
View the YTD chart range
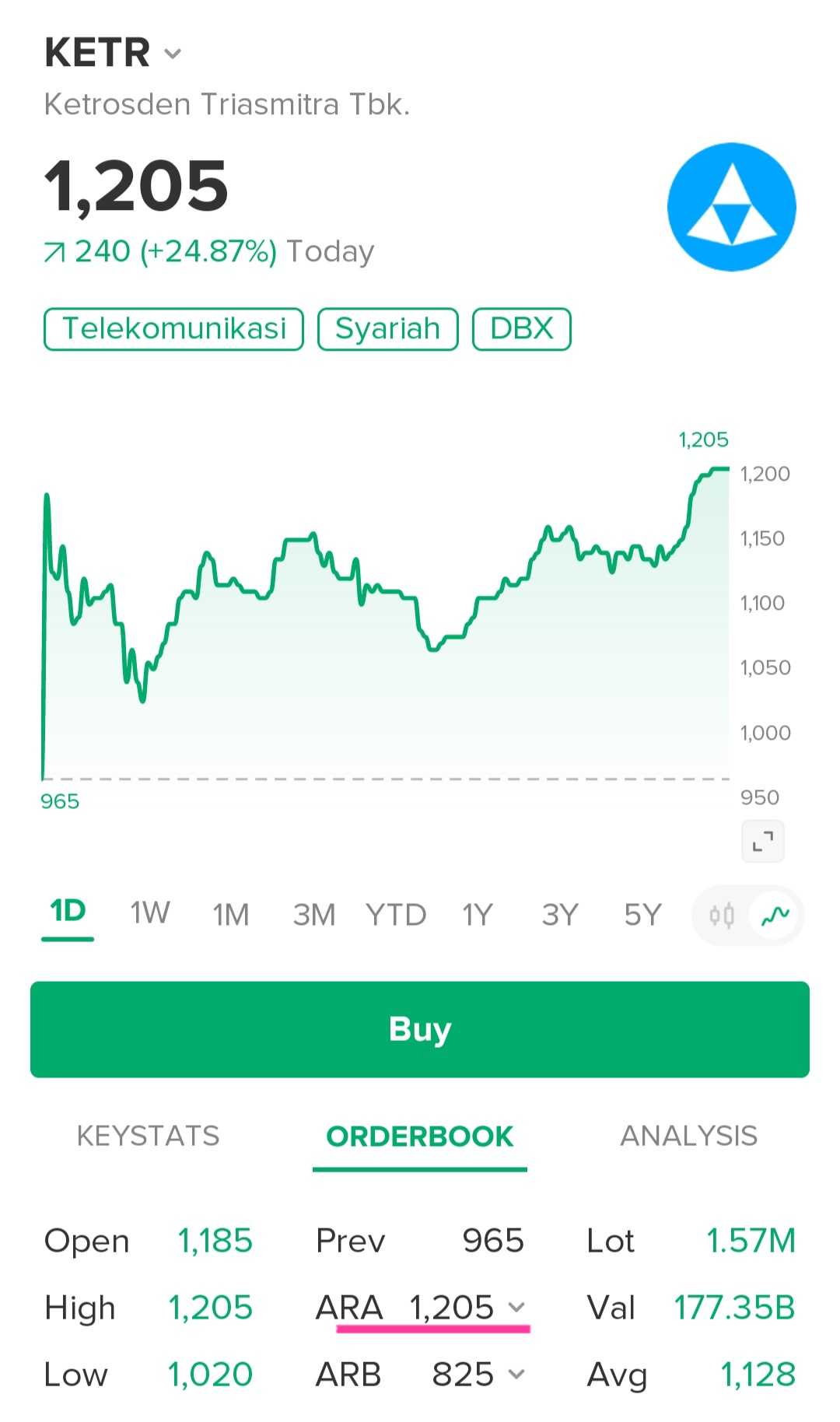click(396, 915)
